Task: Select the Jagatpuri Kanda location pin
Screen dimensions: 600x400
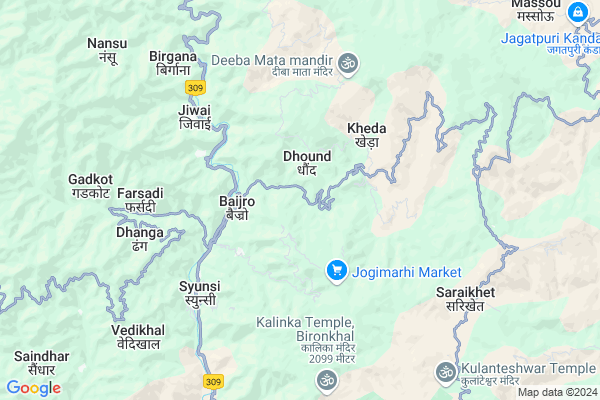Action: tap(578, 13)
